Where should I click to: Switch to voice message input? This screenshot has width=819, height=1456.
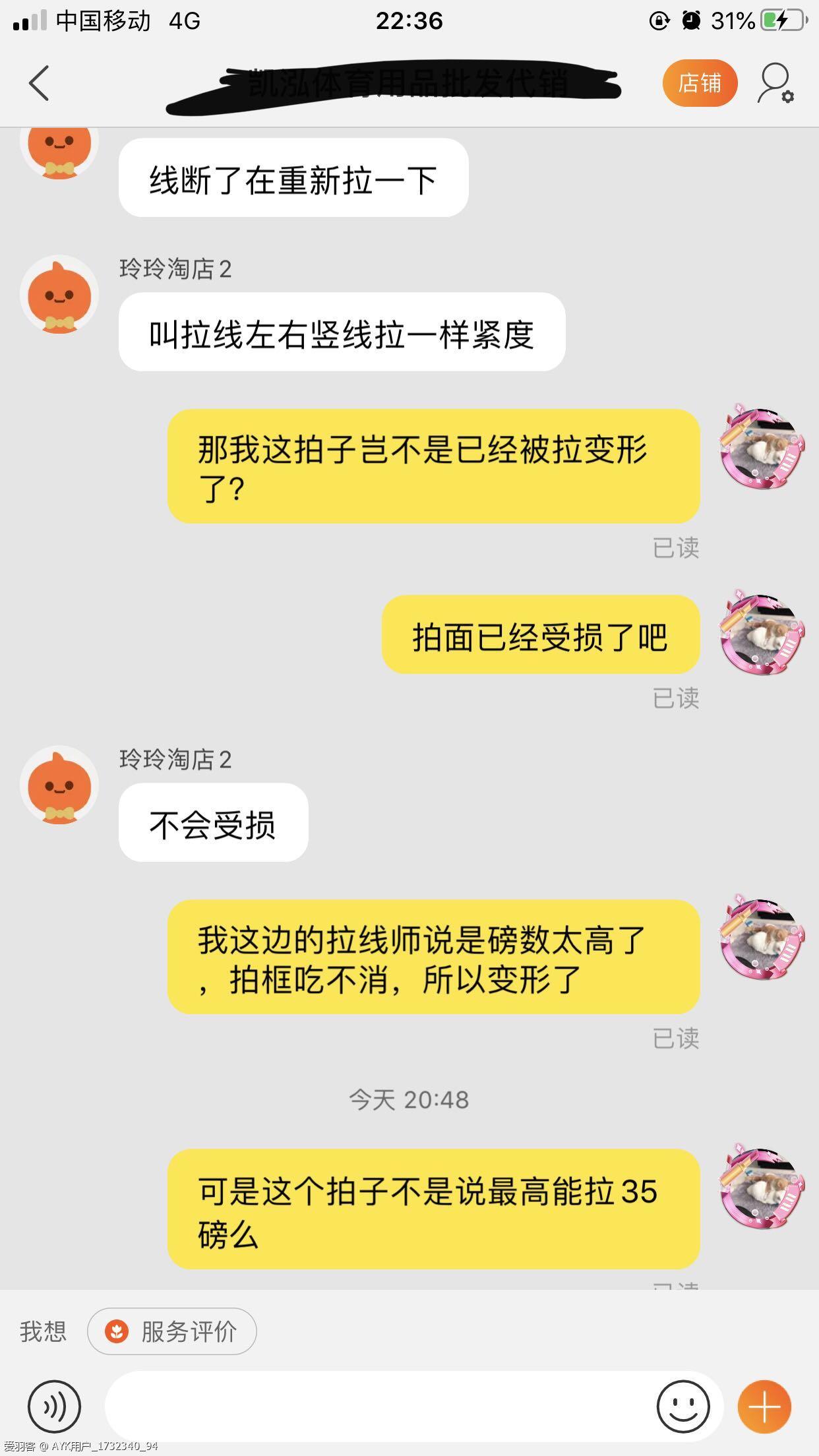coord(54,1407)
